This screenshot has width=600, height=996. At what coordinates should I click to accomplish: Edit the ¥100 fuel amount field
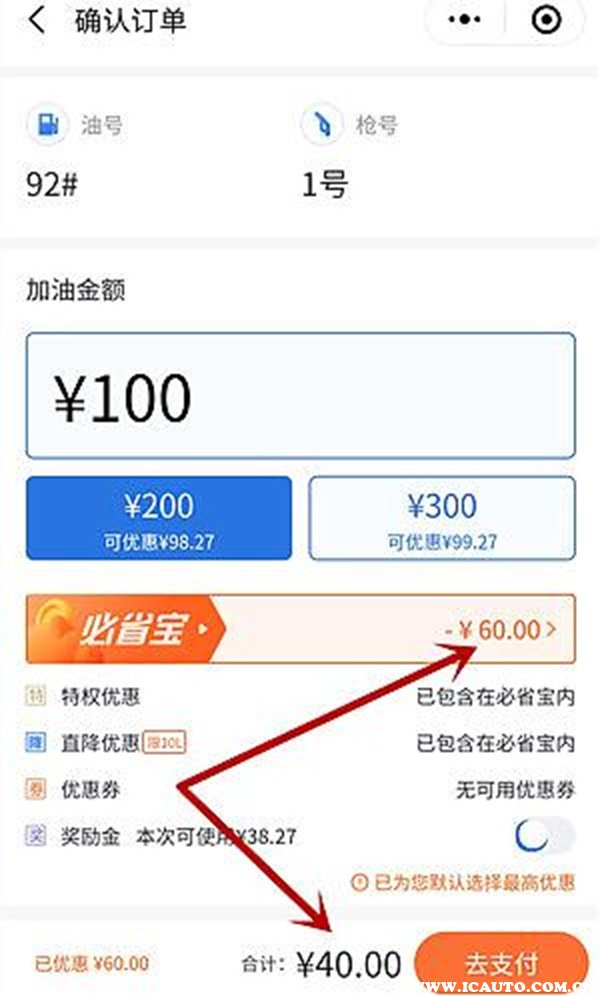coord(300,396)
